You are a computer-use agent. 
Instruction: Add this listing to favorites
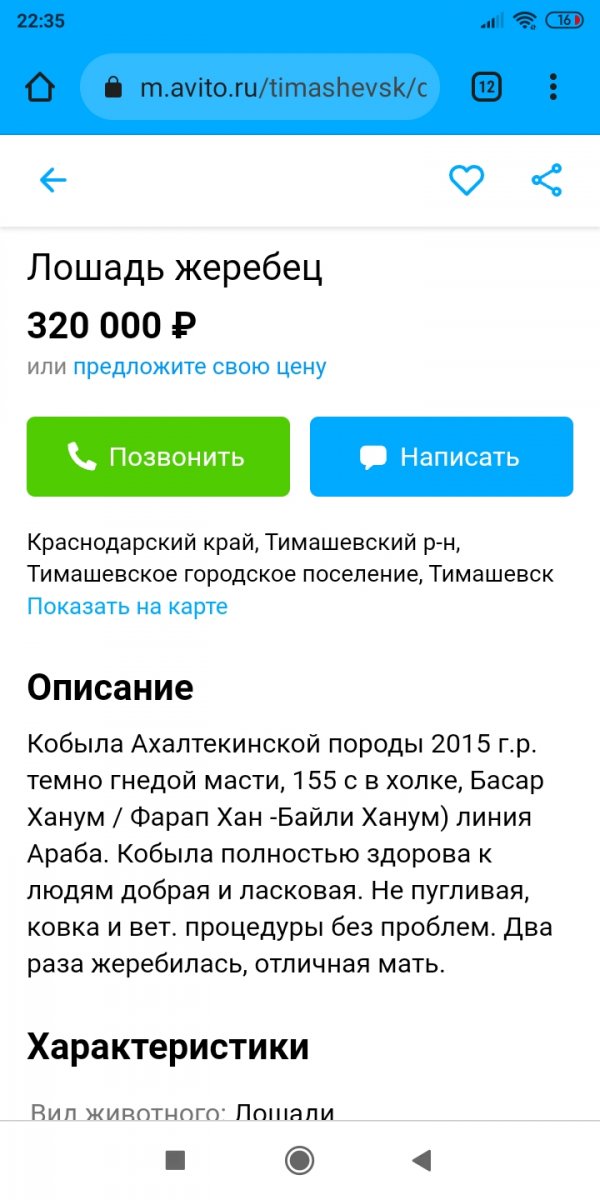click(466, 180)
